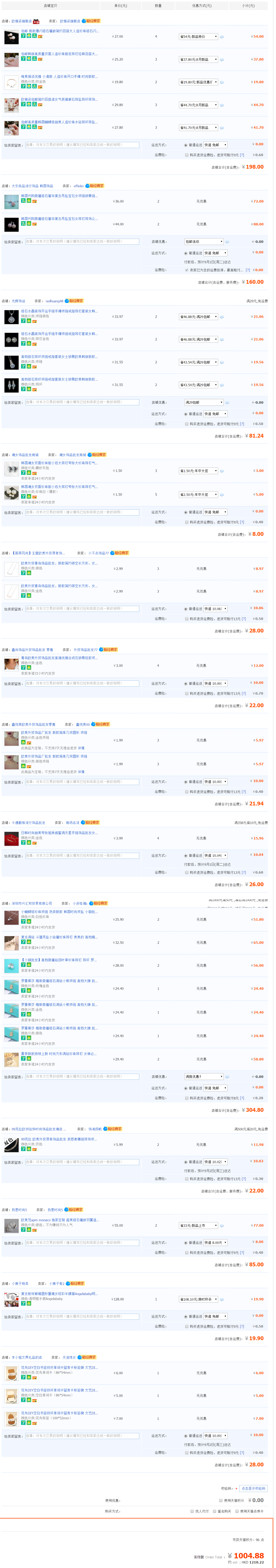This screenshot has height=1568, width=276.
Task: View seller neilhuang48's profile
Action: 54,301
